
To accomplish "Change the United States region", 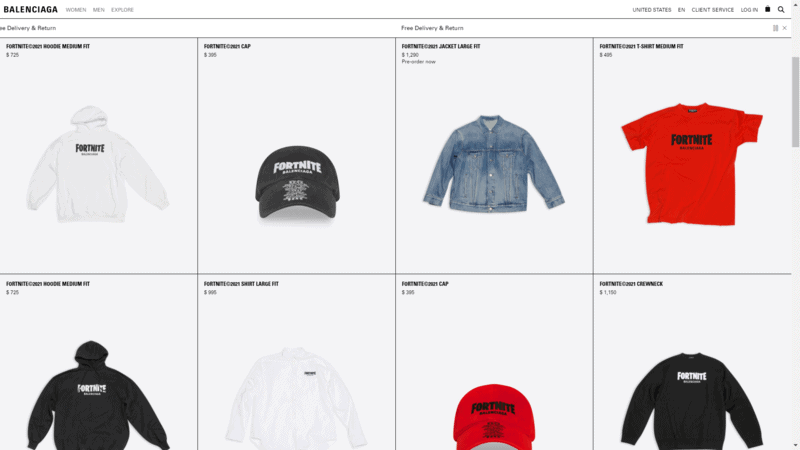I will [652, 9].
